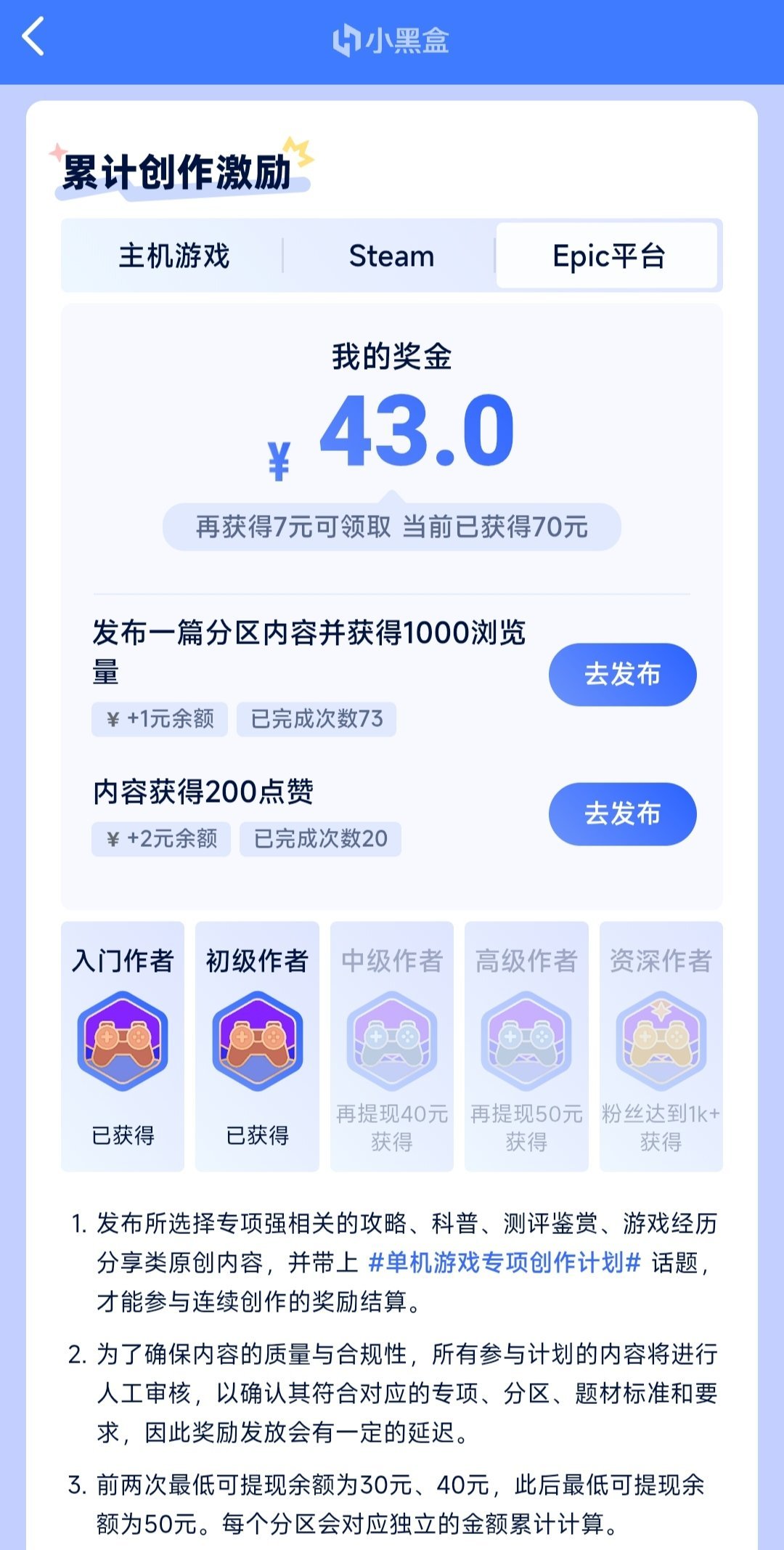The height and width of the screenshot is (1550, 784).
Task: Select the Epic平台 tab
Action: 608,256
